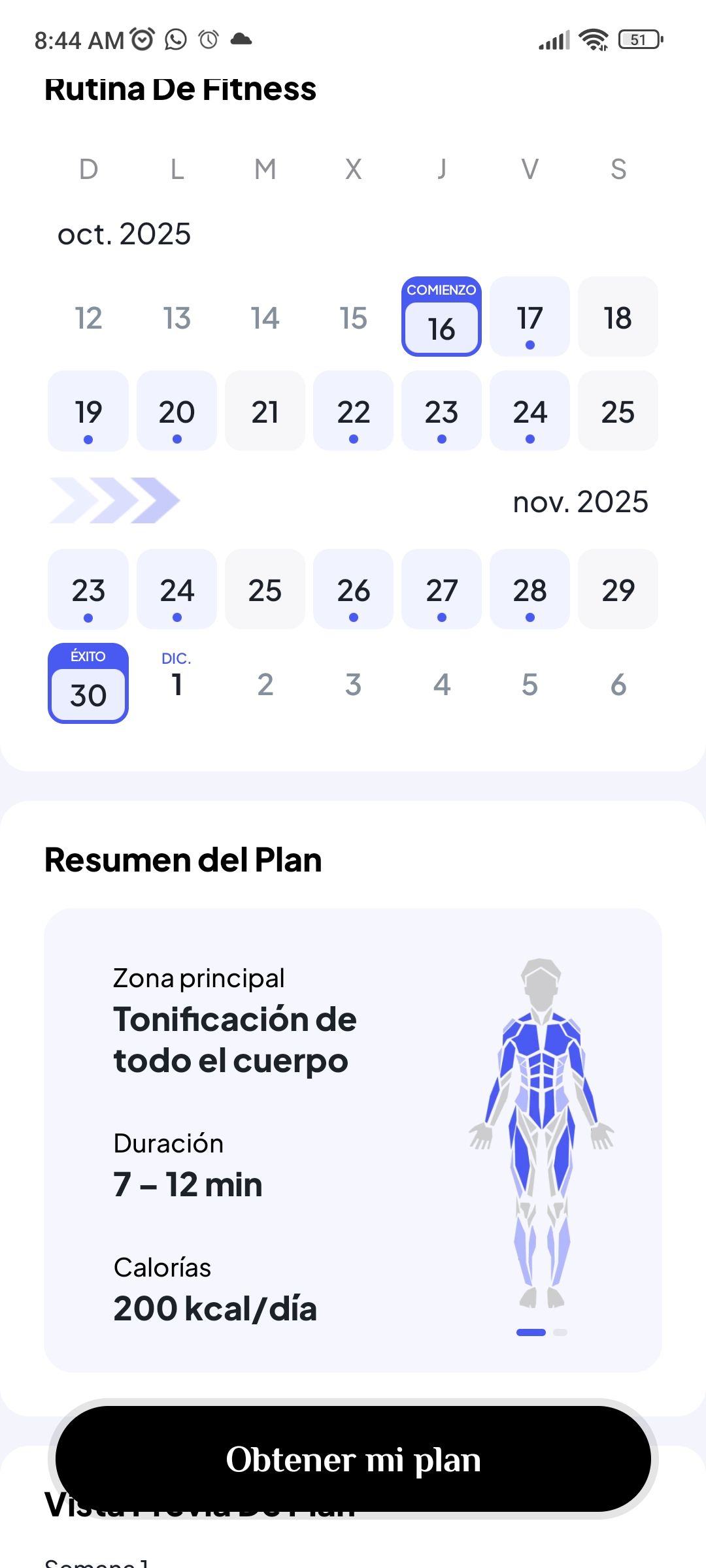Screen dimensions: 706x1568
Task: Select the D weekday column header
Action: click(x=88, y=169)
